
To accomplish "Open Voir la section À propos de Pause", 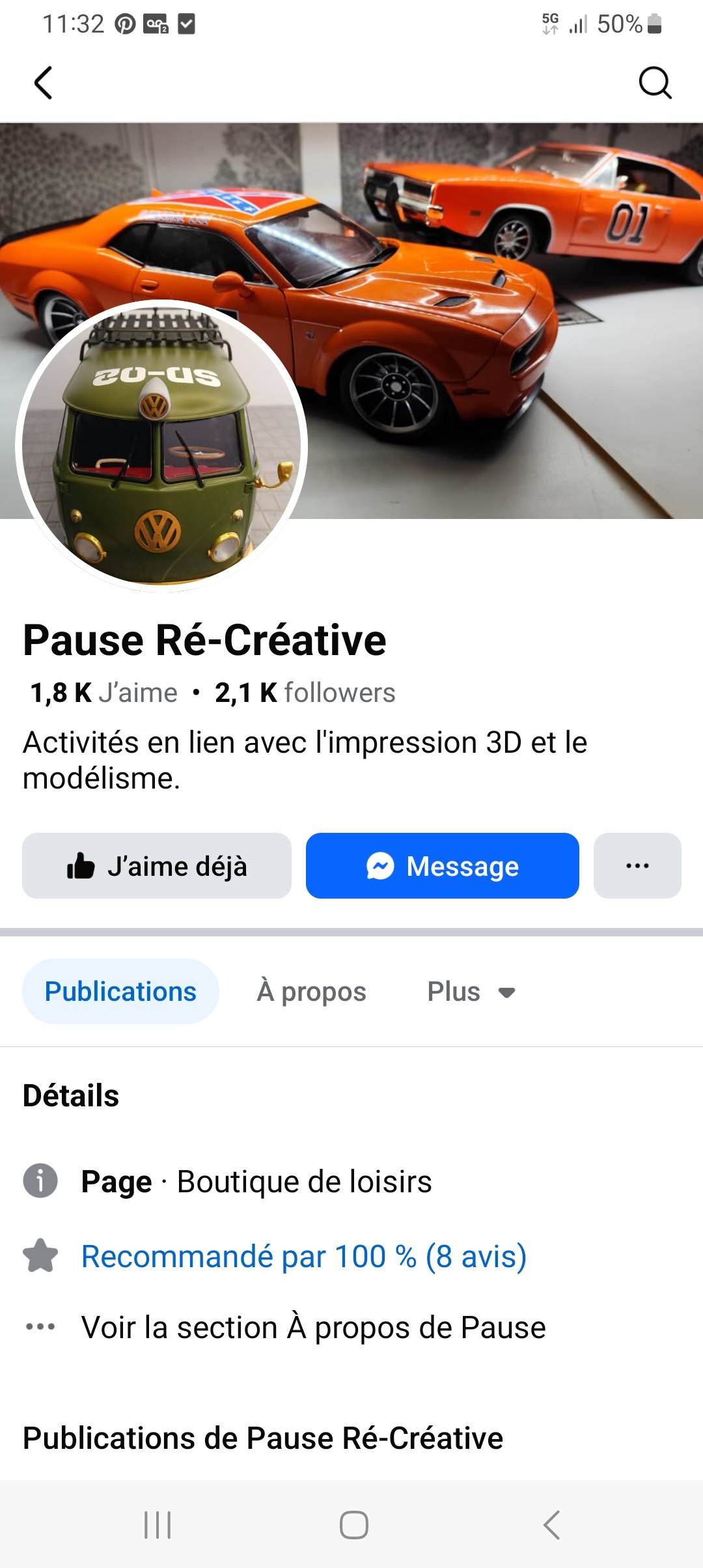I will (314, 1327).
